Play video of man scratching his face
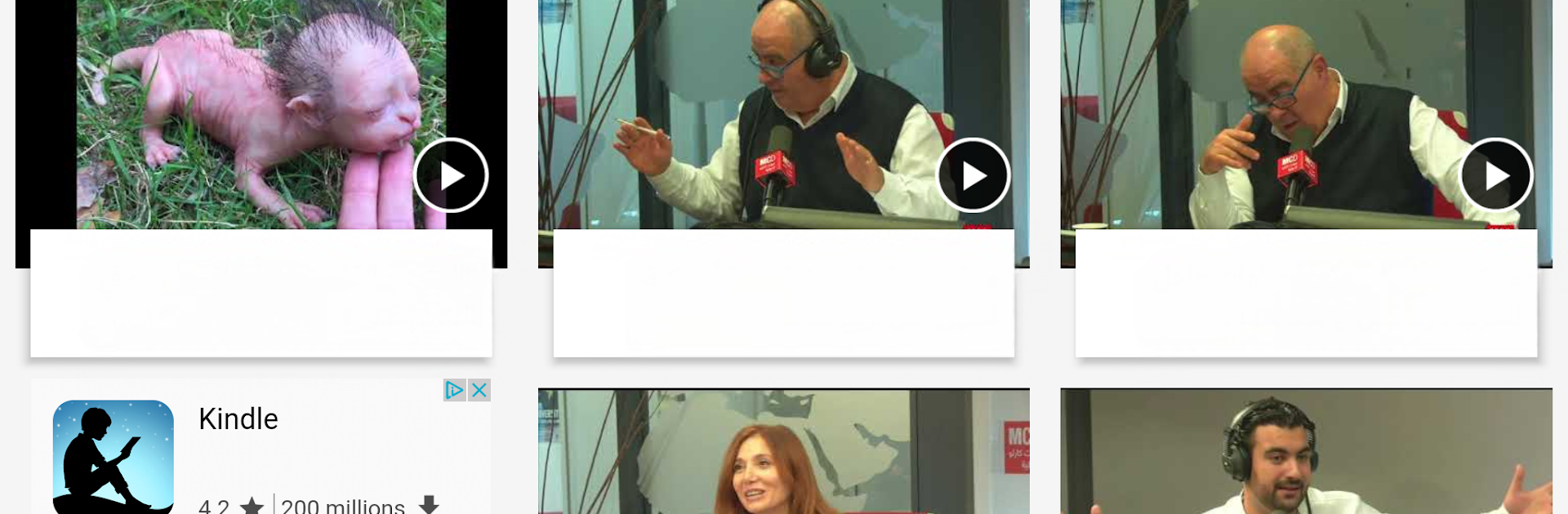 pyautogui.click(x=1495, y=175)
